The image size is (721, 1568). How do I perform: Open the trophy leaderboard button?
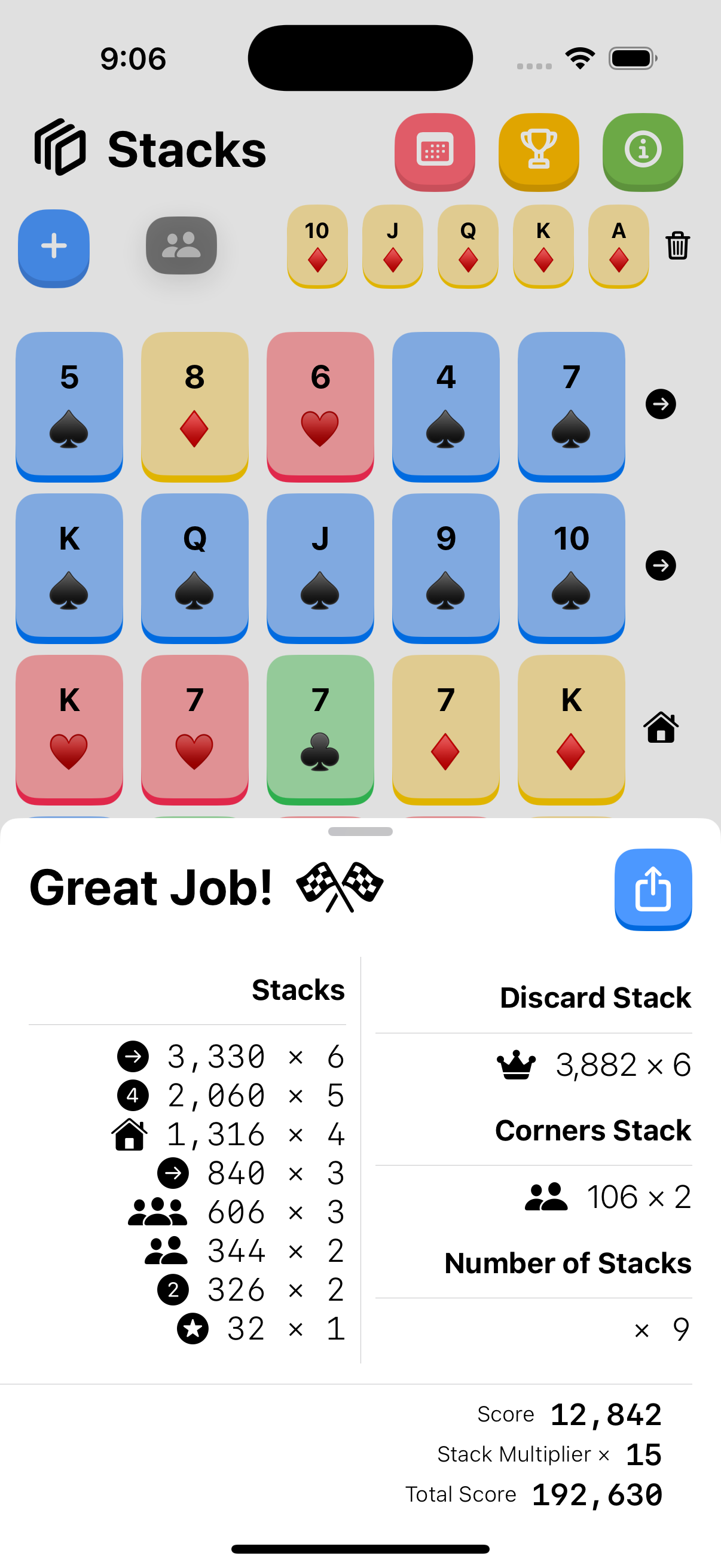click(x=539, y=151)
